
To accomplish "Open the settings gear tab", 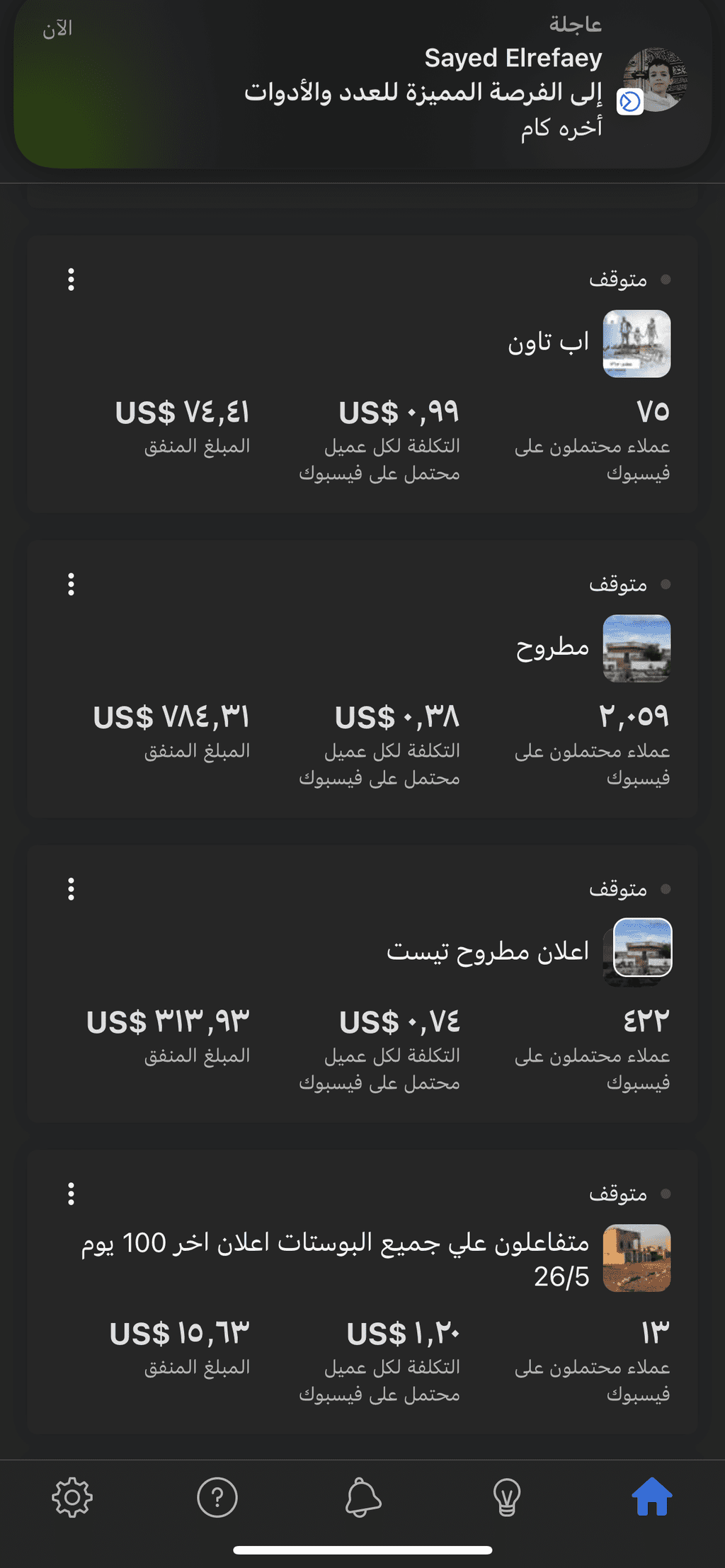I will [72, 1497].
